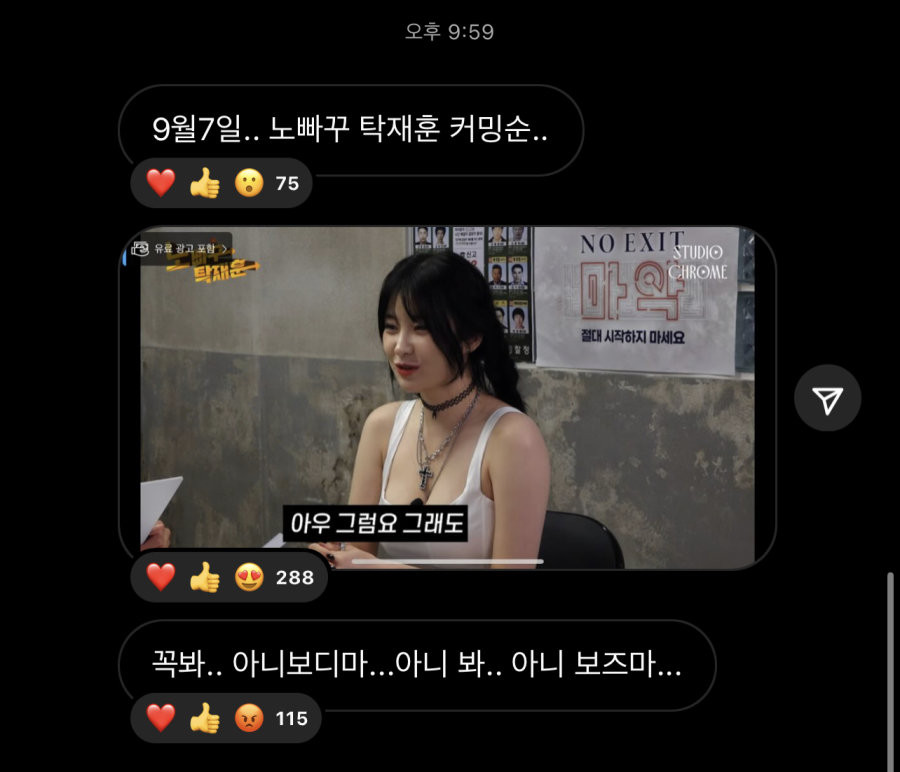900x772 pixels.
Task: Share the video post via the send icon
Action: pyautogui.click(x=827, y=398)
